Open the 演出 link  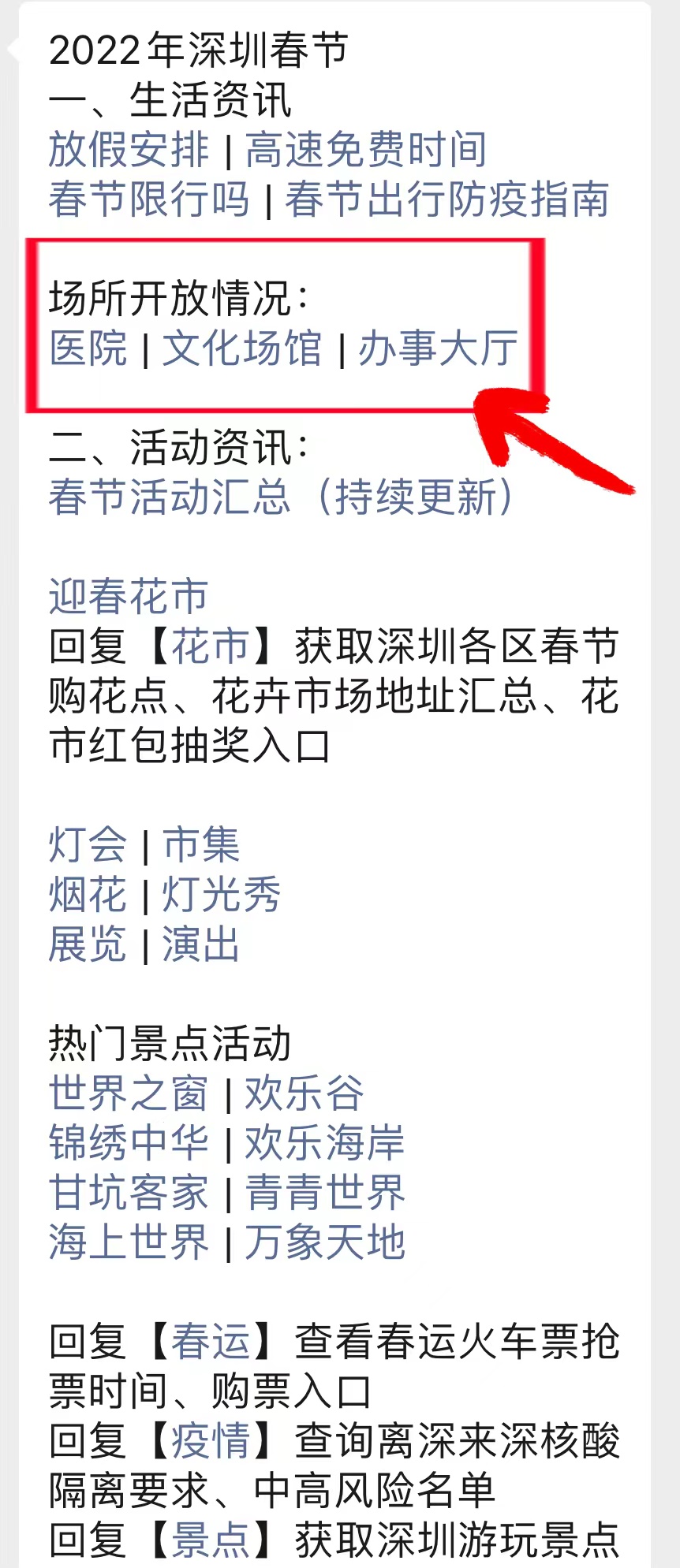pos(201,944)
